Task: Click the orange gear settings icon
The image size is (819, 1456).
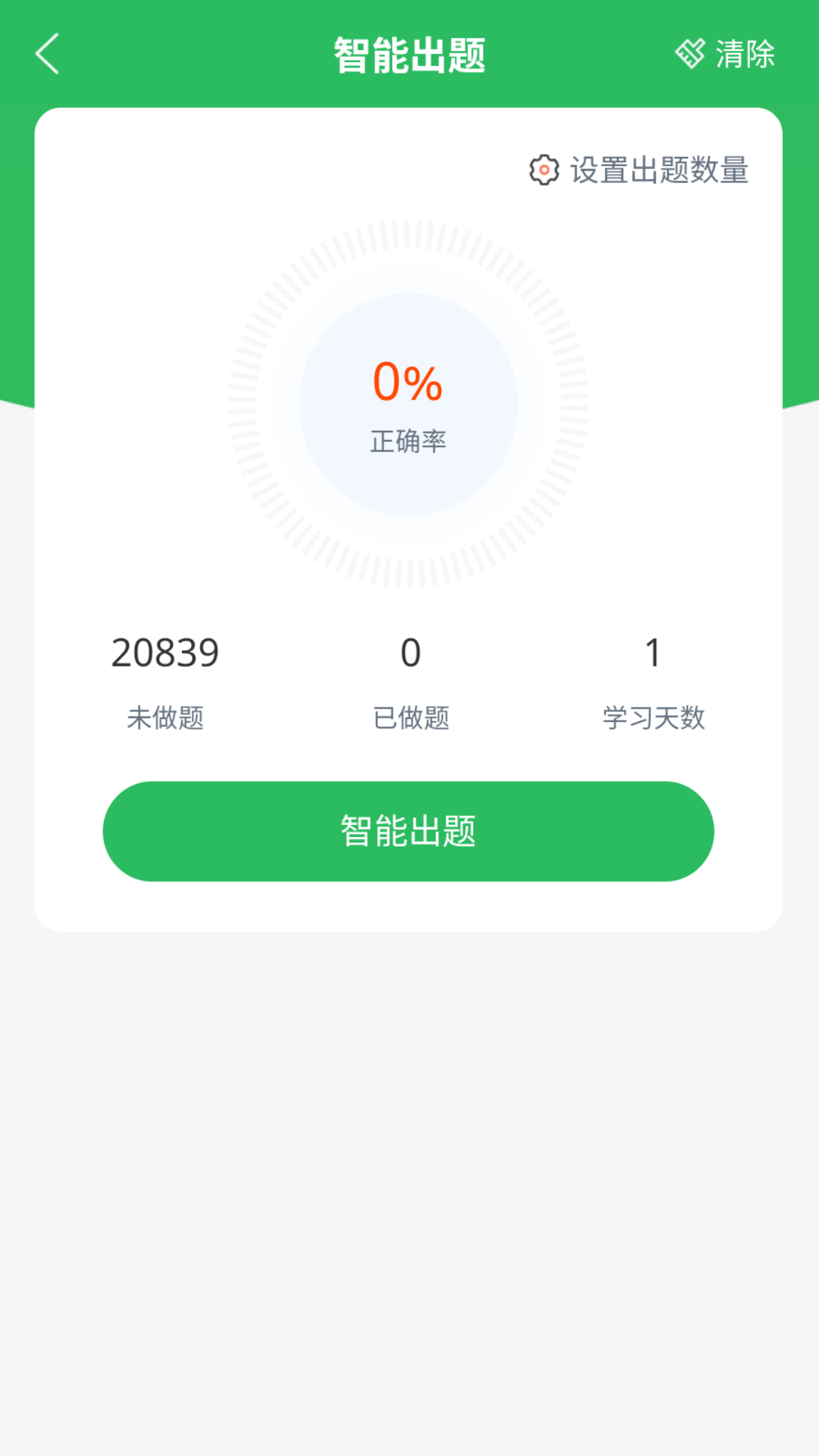Action: [543, 171]
